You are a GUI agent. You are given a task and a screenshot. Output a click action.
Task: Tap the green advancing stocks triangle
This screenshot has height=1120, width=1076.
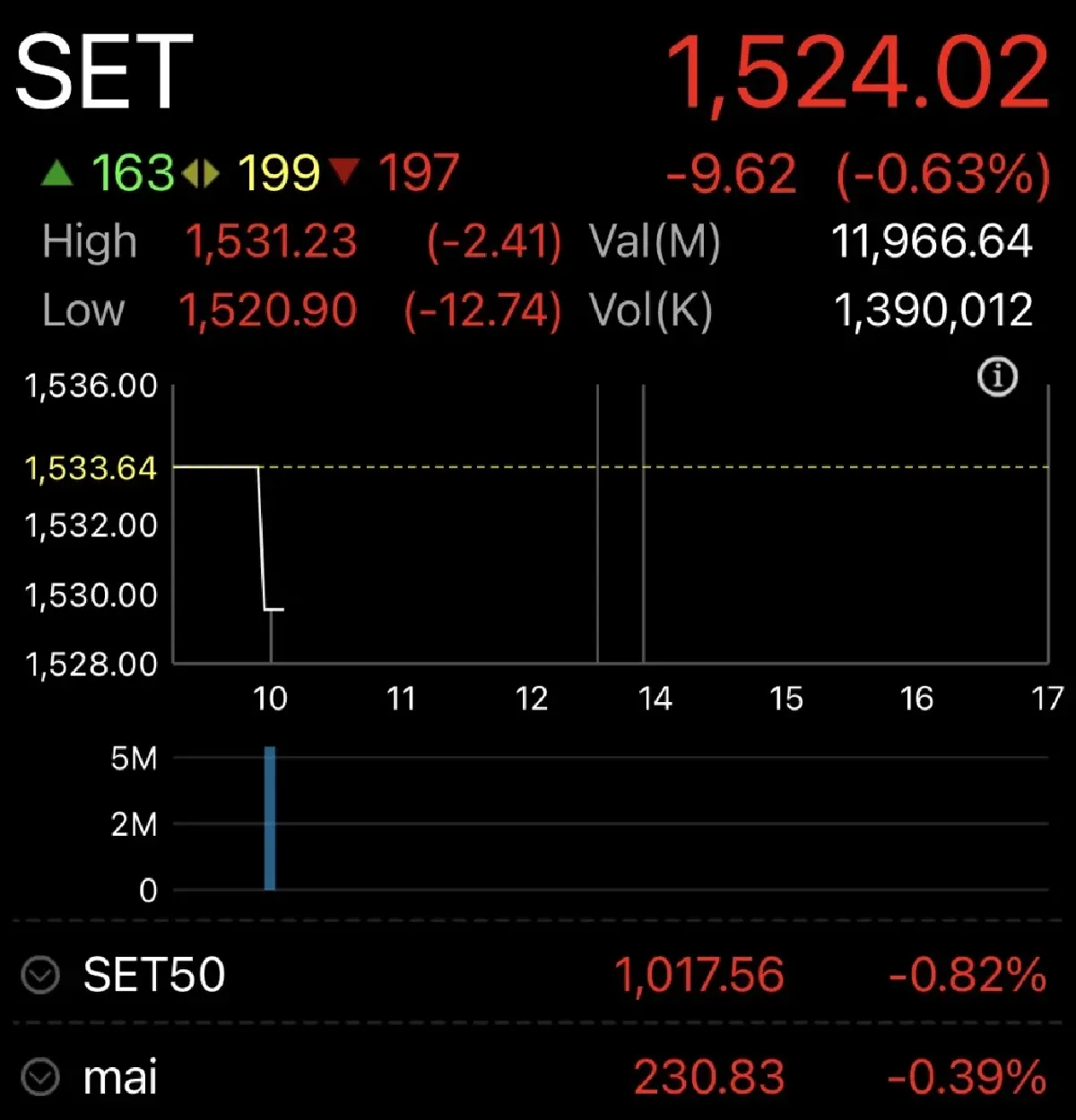[57, 172]
